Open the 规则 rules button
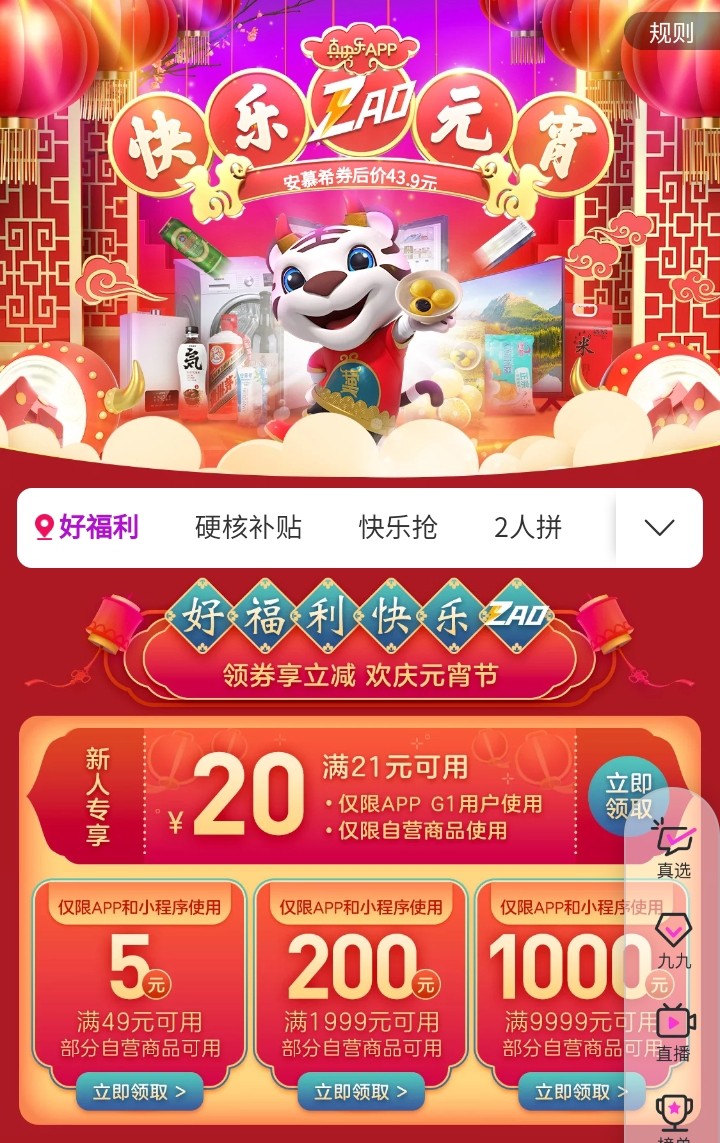Screen dimensions: 720x1143 click(x=671, y=32)
